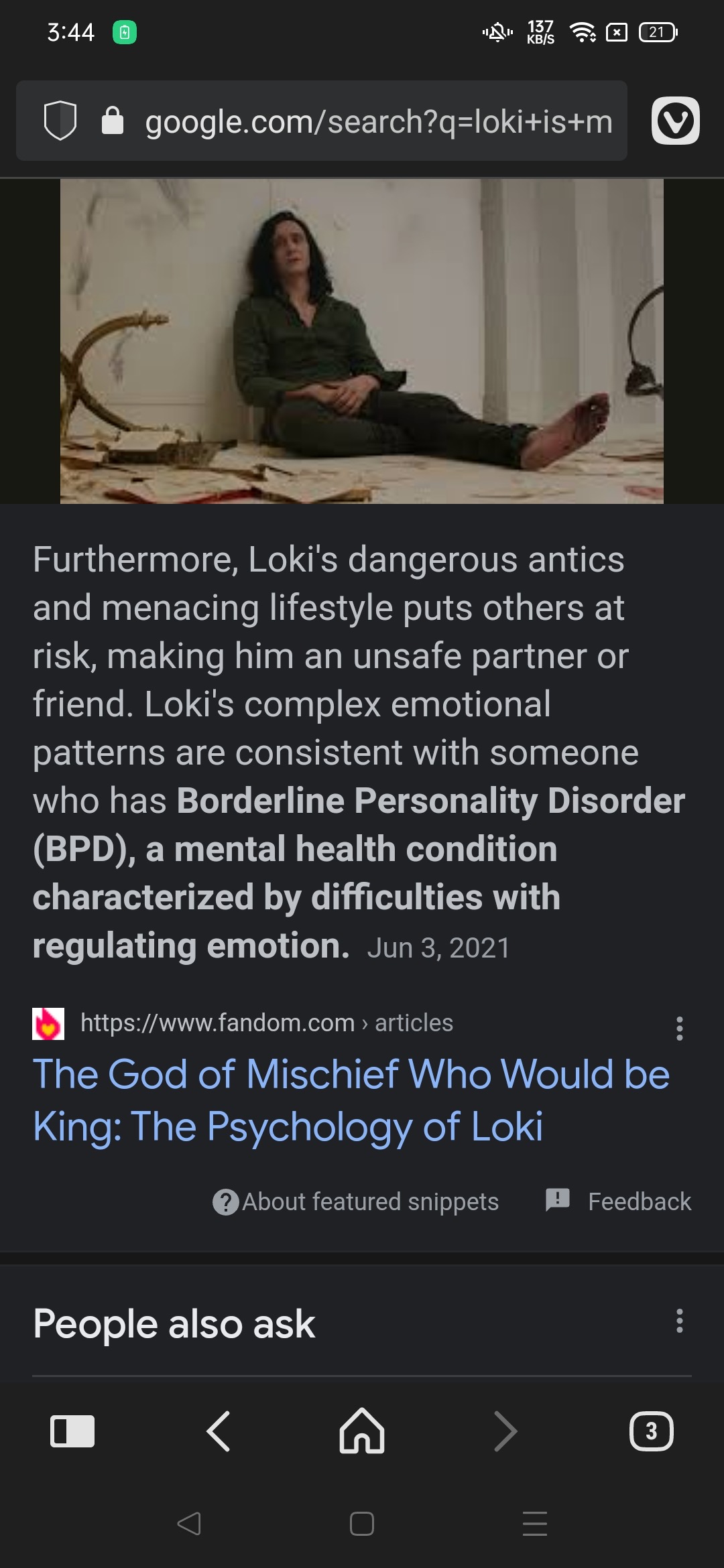Send Feedback on the snippet
The width and height of the screenshot is (724, 1568).
[618, 1201]
